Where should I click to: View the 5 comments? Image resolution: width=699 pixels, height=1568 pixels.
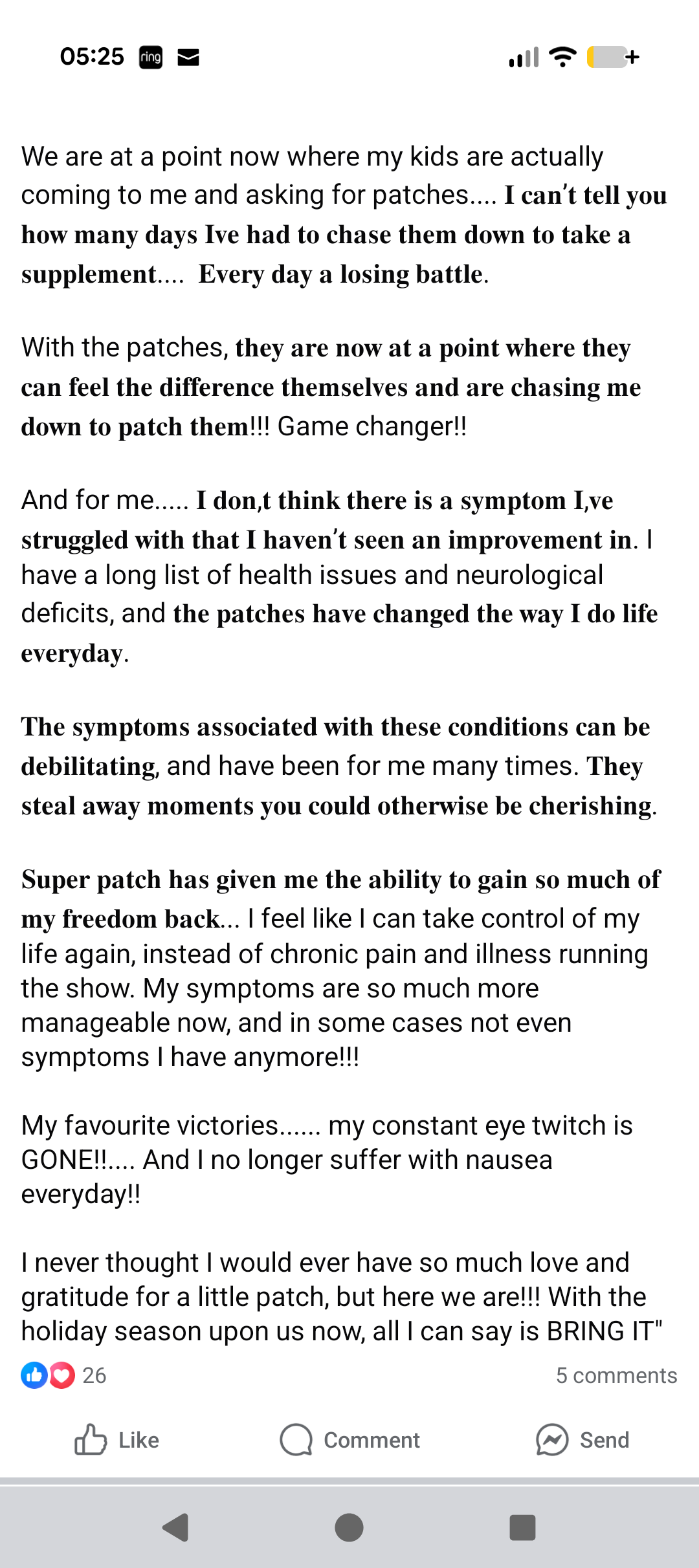(616, 1375)
